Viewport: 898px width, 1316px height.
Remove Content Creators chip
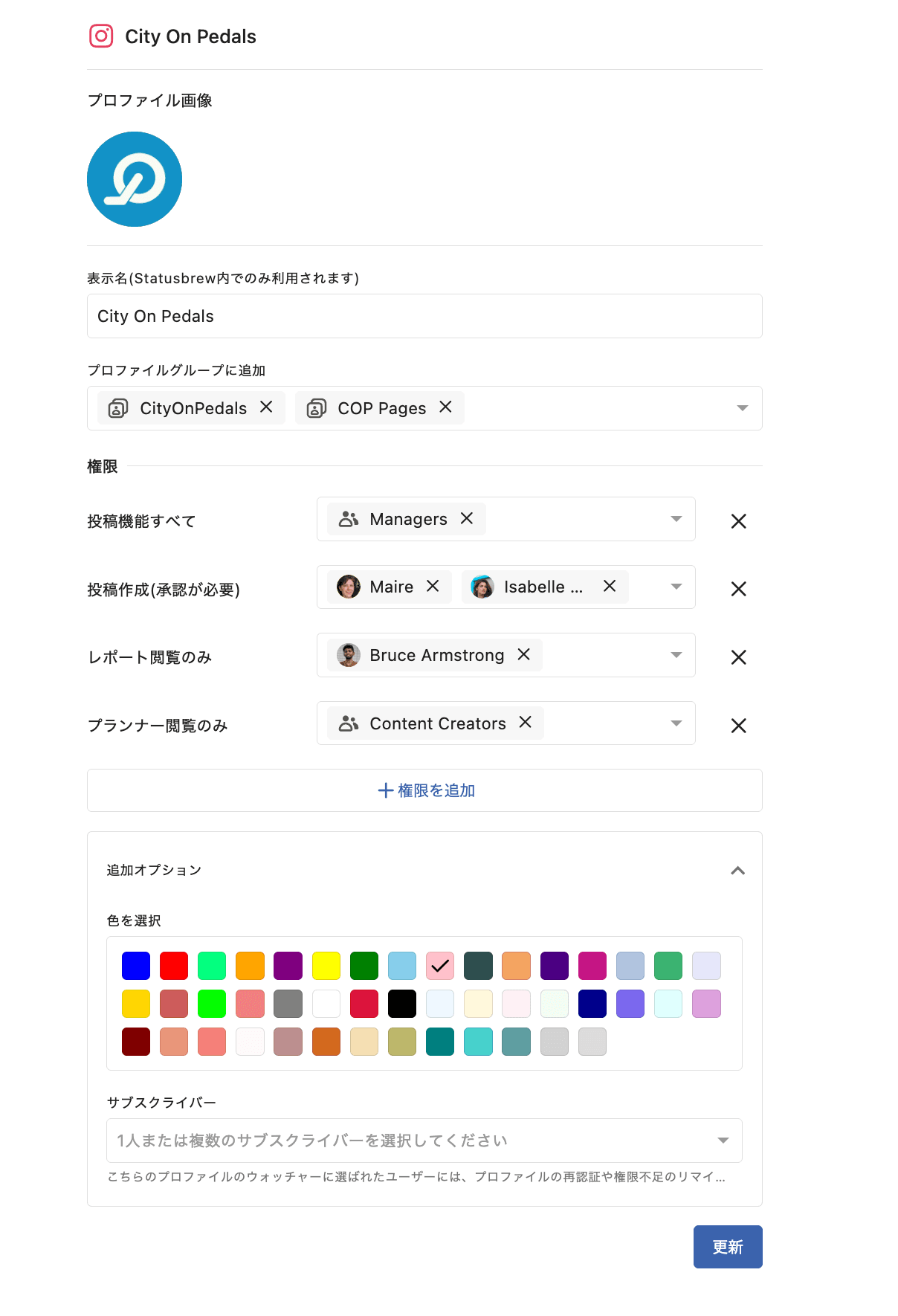(x=526, y=723)
